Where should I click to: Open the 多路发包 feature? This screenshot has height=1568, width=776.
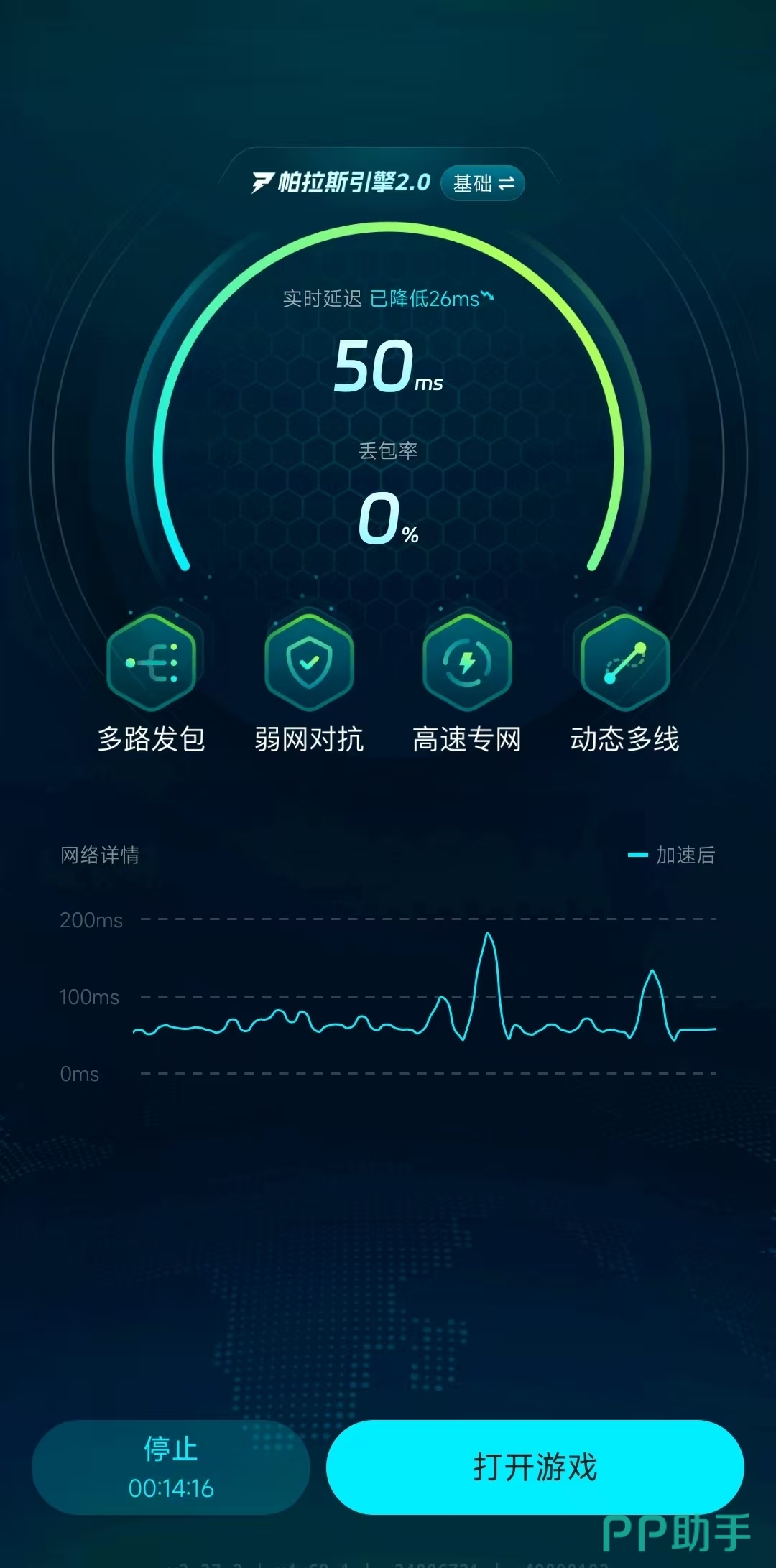pos(152,662)
